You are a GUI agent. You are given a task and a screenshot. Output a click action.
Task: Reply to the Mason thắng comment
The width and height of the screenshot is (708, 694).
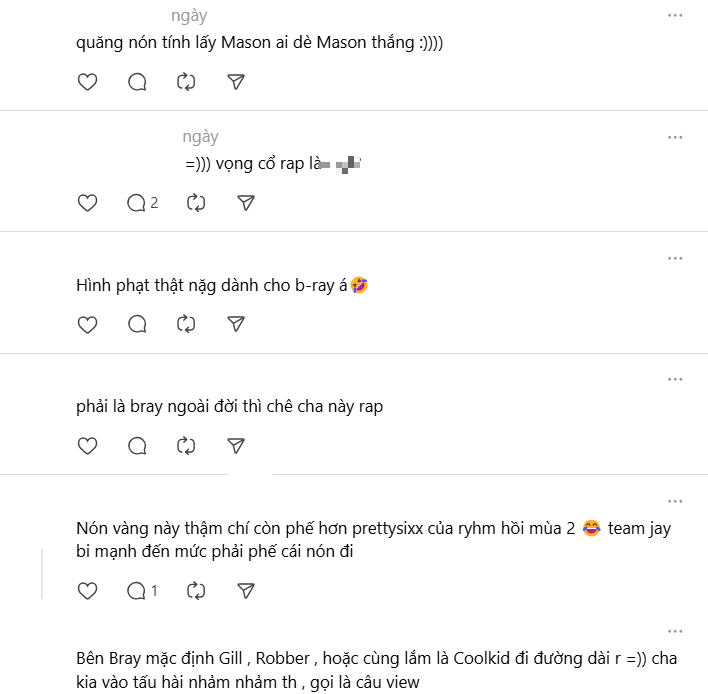pyautogui.click(x=137, y=82)
